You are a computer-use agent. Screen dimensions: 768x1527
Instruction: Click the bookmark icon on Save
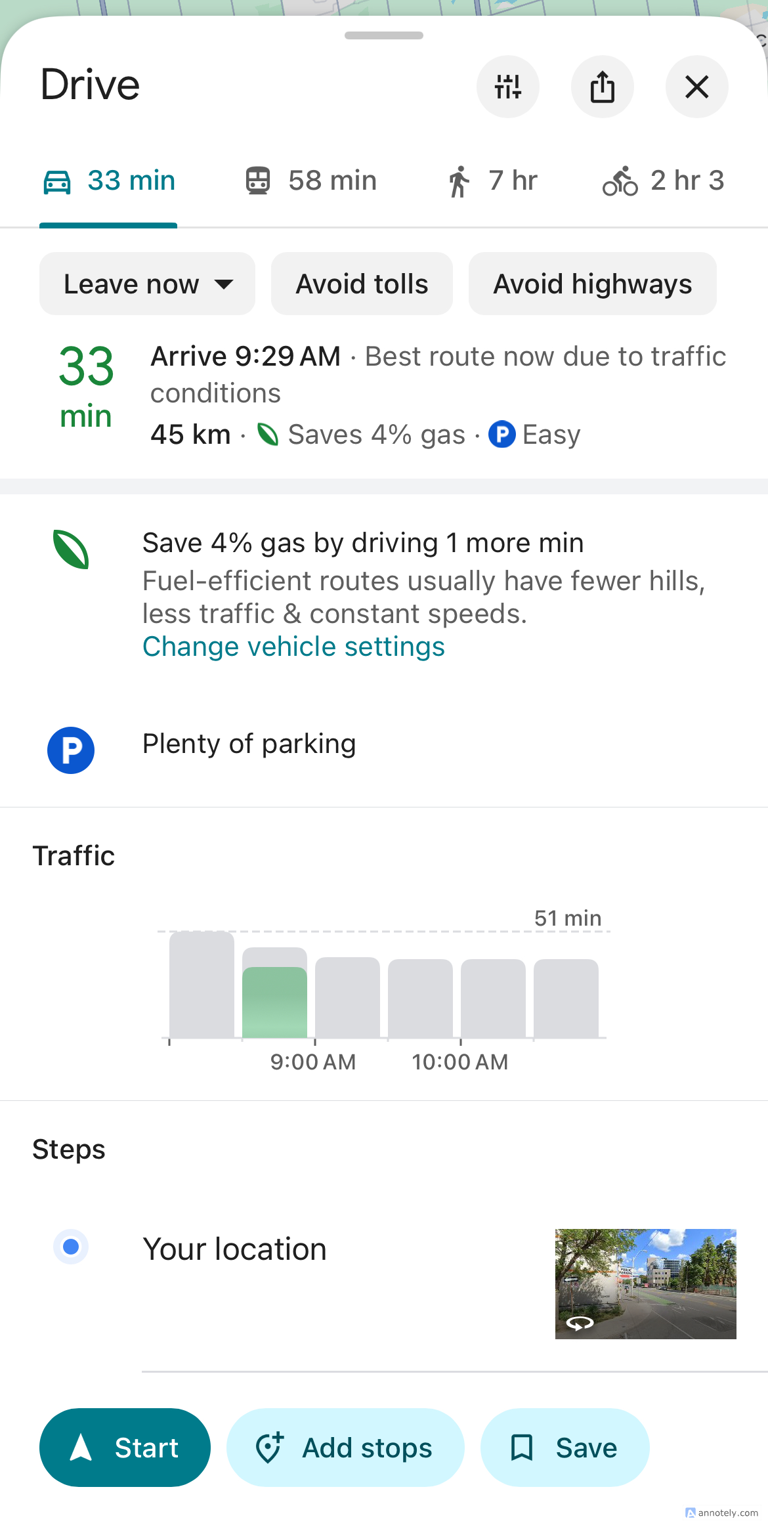point(521,1447)
